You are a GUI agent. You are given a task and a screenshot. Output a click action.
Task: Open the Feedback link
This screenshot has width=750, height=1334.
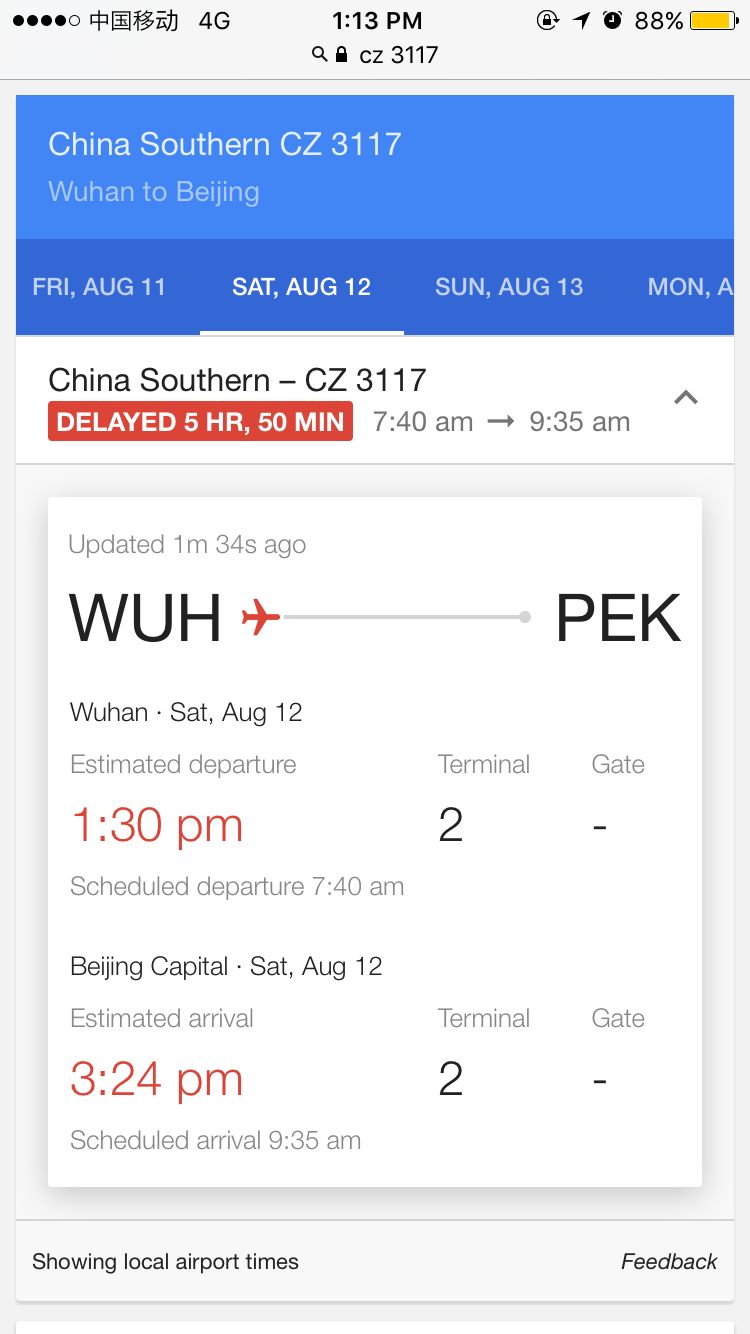(x=668, y=1262)
